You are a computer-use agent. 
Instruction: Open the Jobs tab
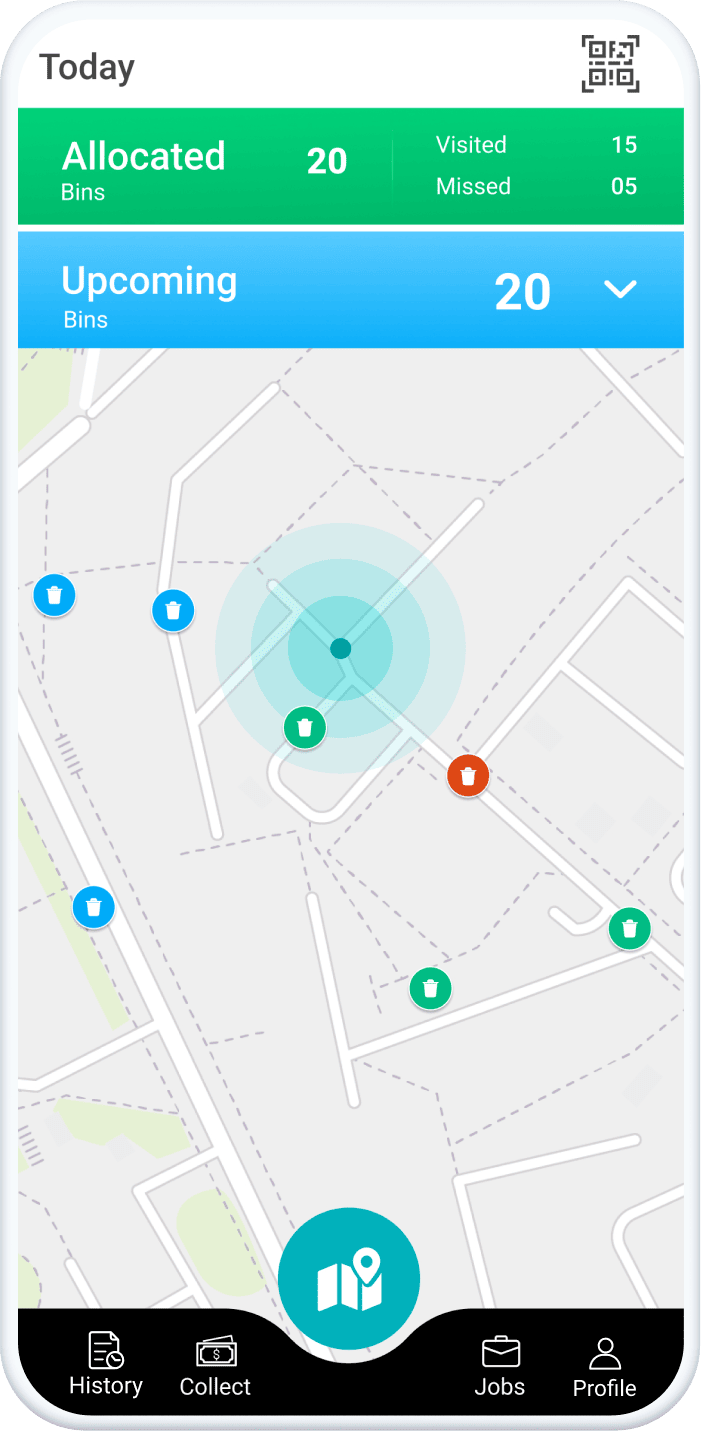coord(500,1366)
